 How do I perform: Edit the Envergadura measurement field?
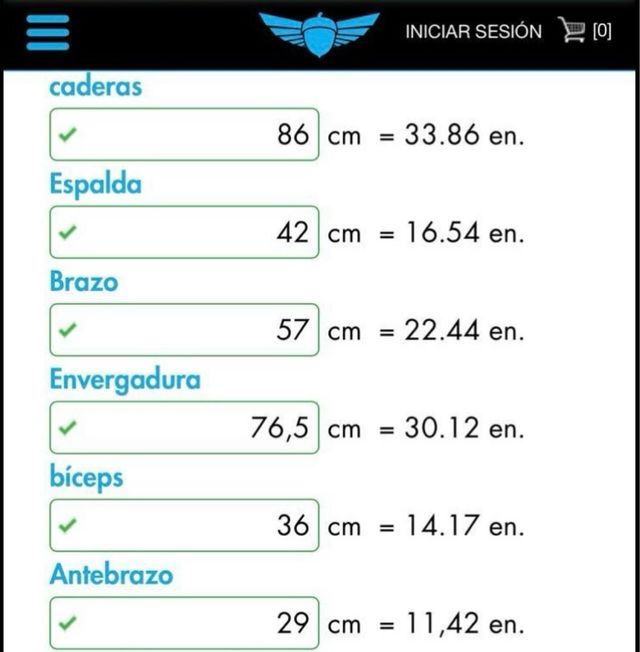point(184,428)
